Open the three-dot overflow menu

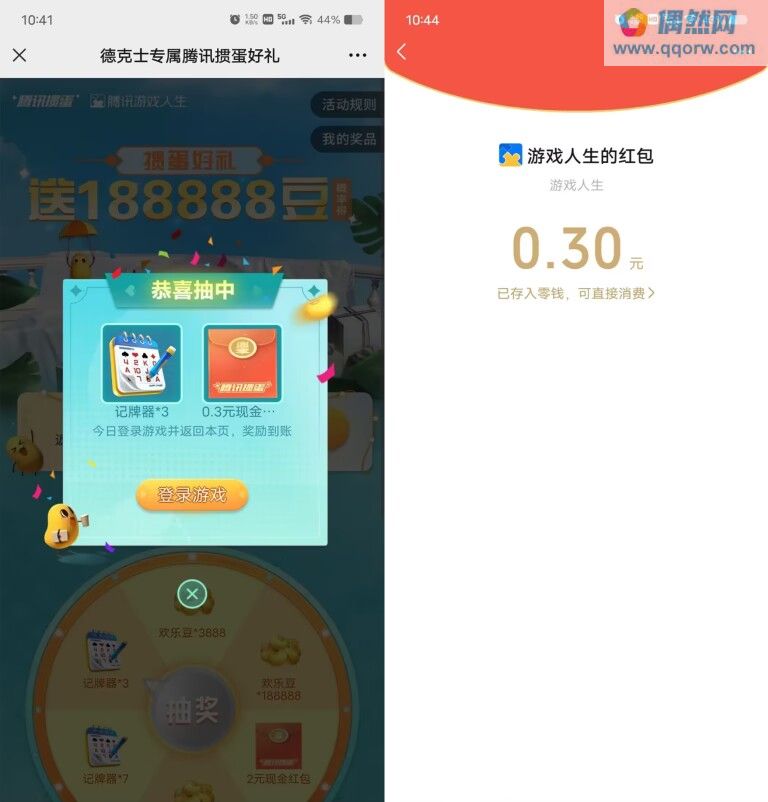(x=357, y=55)
